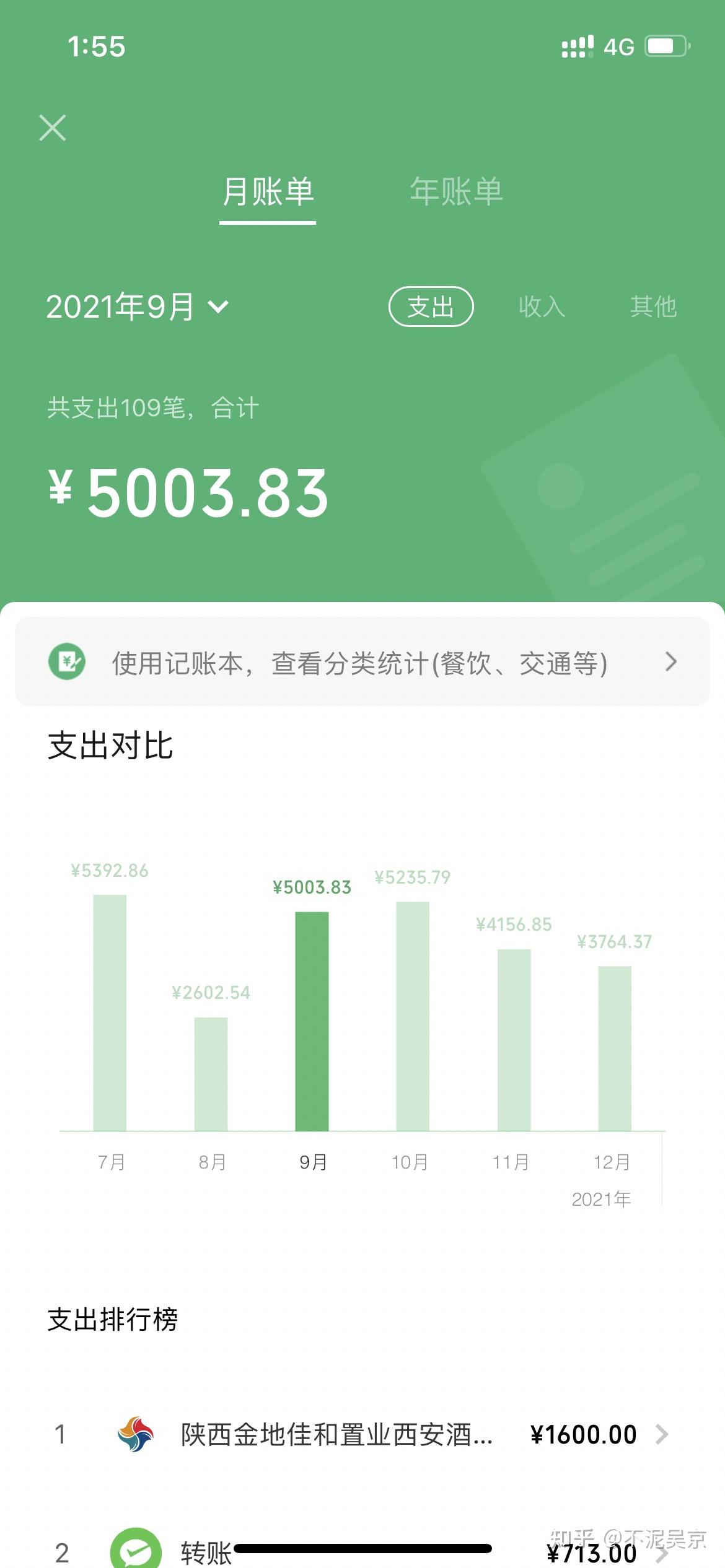Select the 10月 bar in the chart
Viewport: 725px width, 1568px height.
(413, 1016)
